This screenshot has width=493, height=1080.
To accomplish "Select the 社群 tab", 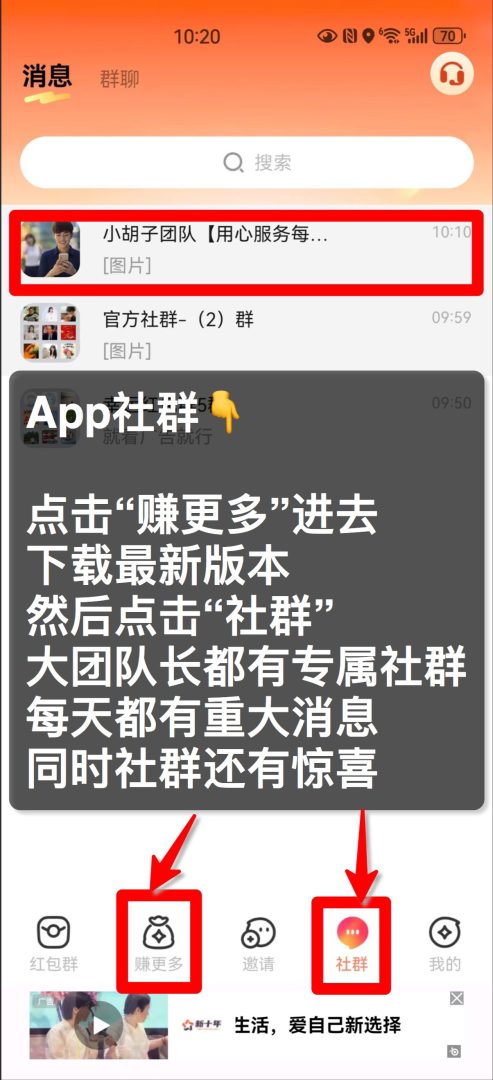I will tap(352, 944).
